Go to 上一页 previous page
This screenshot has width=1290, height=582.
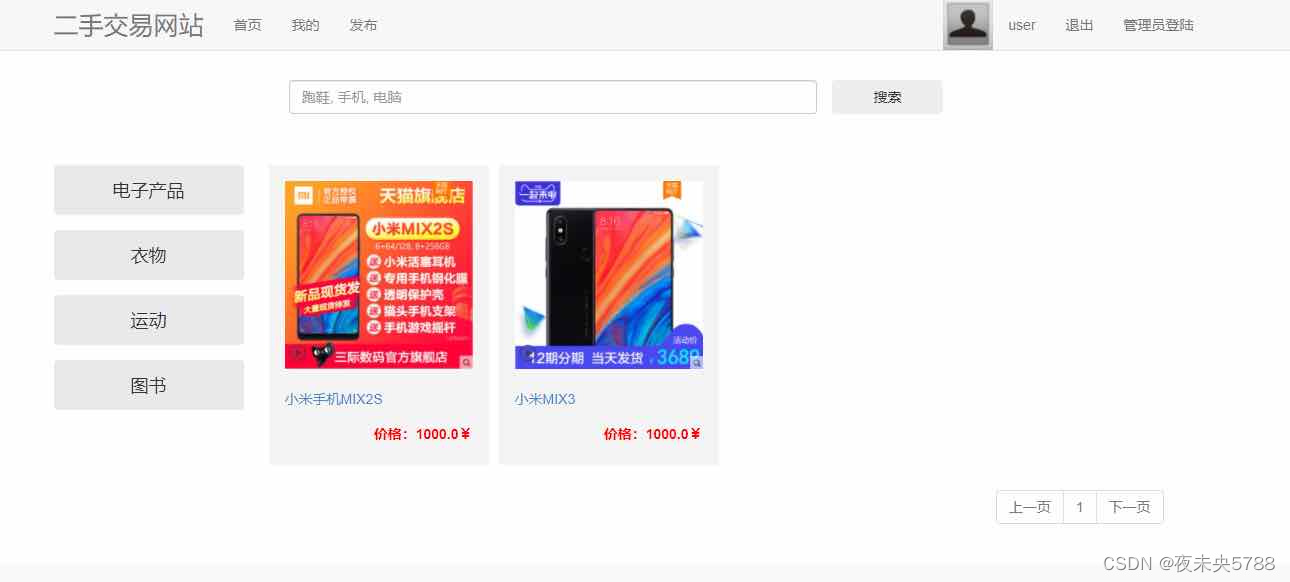click(1029, 507)
